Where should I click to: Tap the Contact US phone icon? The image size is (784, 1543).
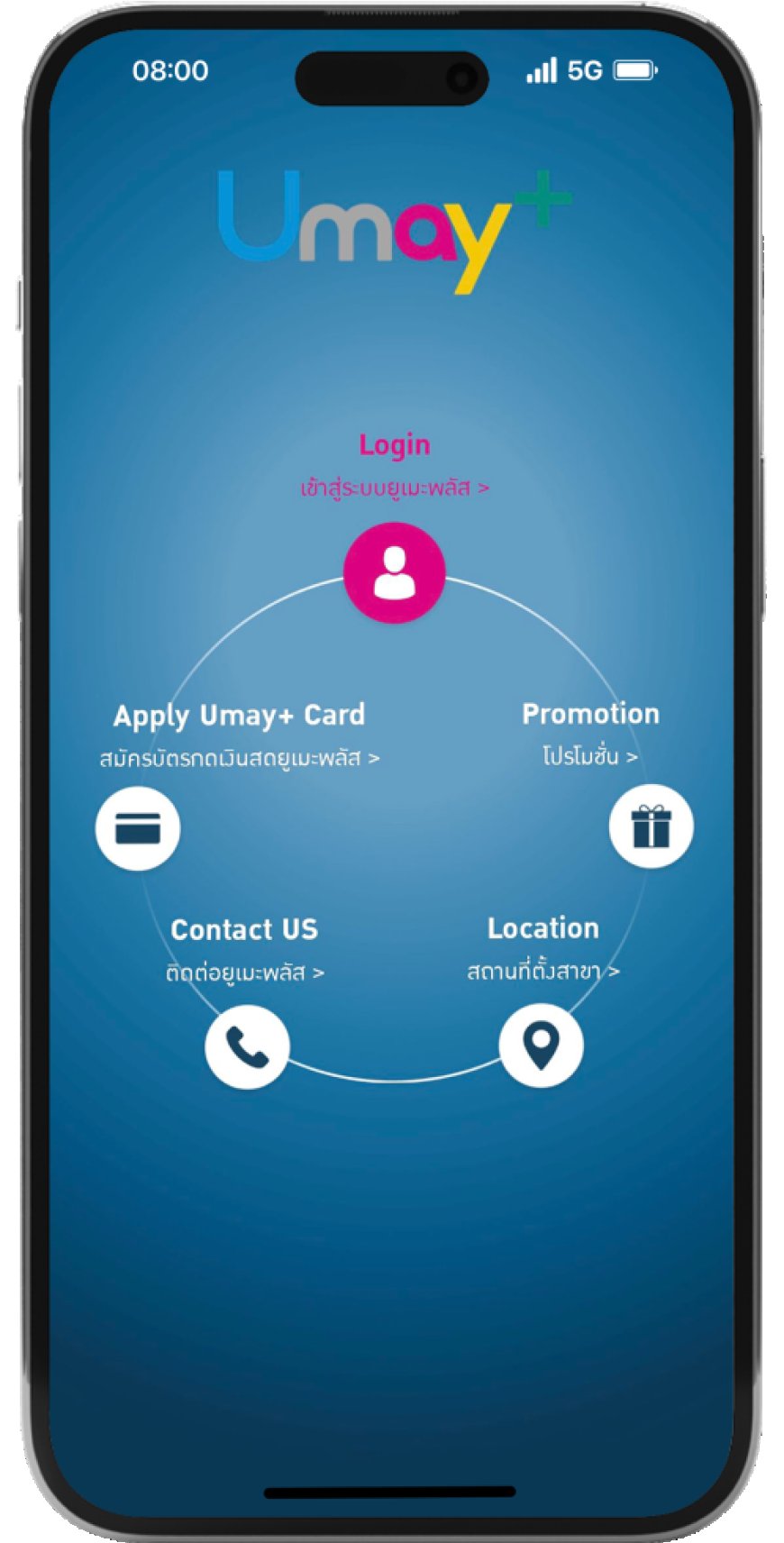tap(247, 1046)
